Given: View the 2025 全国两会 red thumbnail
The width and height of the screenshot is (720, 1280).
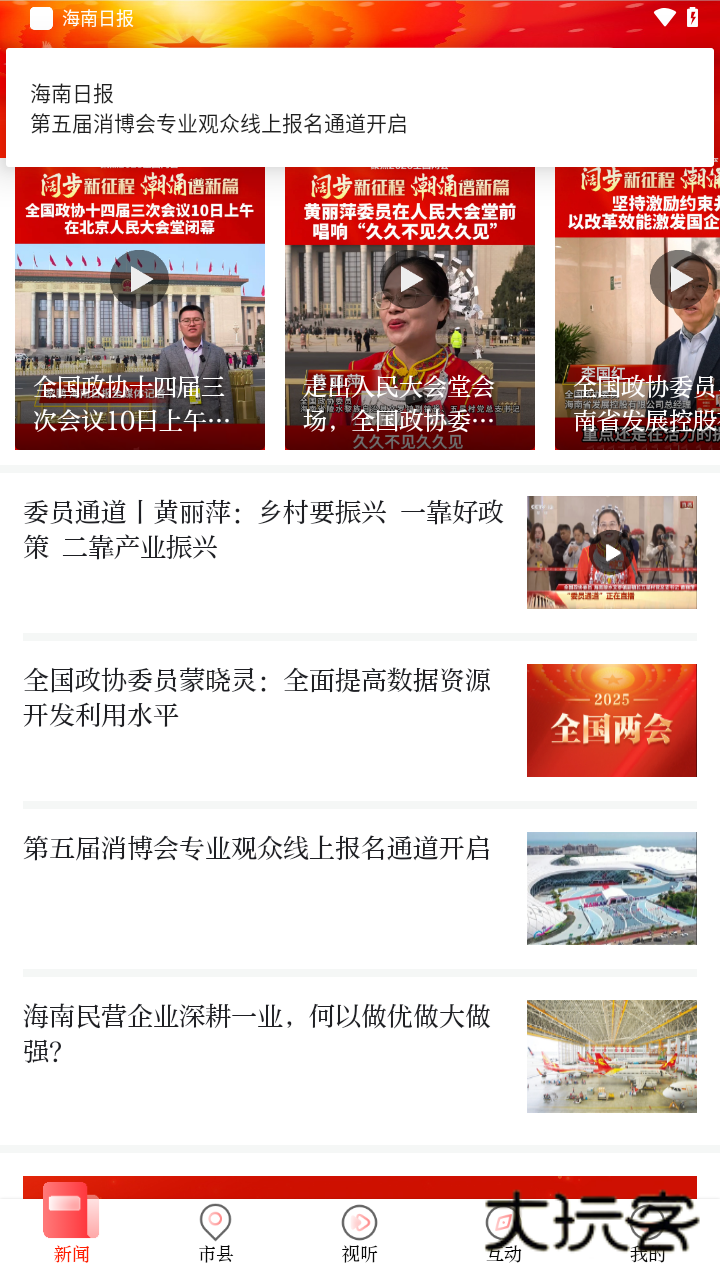Looking at the screenshot, I should click(611, 720).
